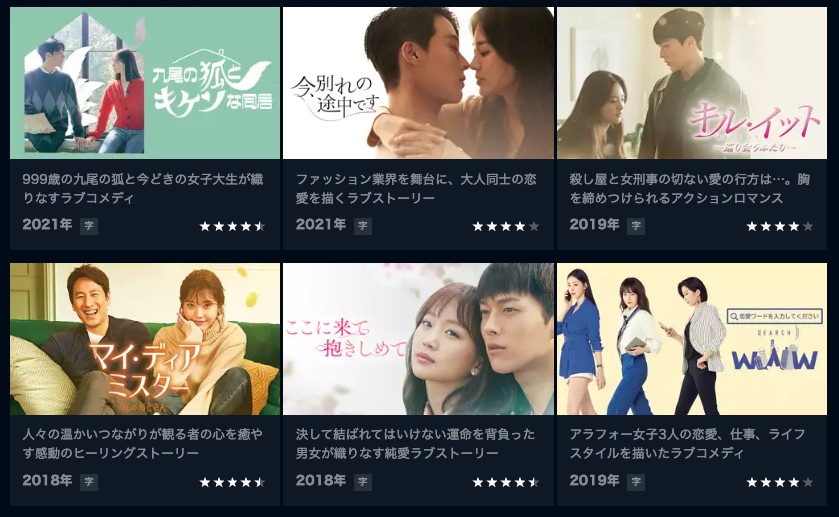
Task: Open the マイ・ディア・ミスター drama card
Action: click(145, 339)
